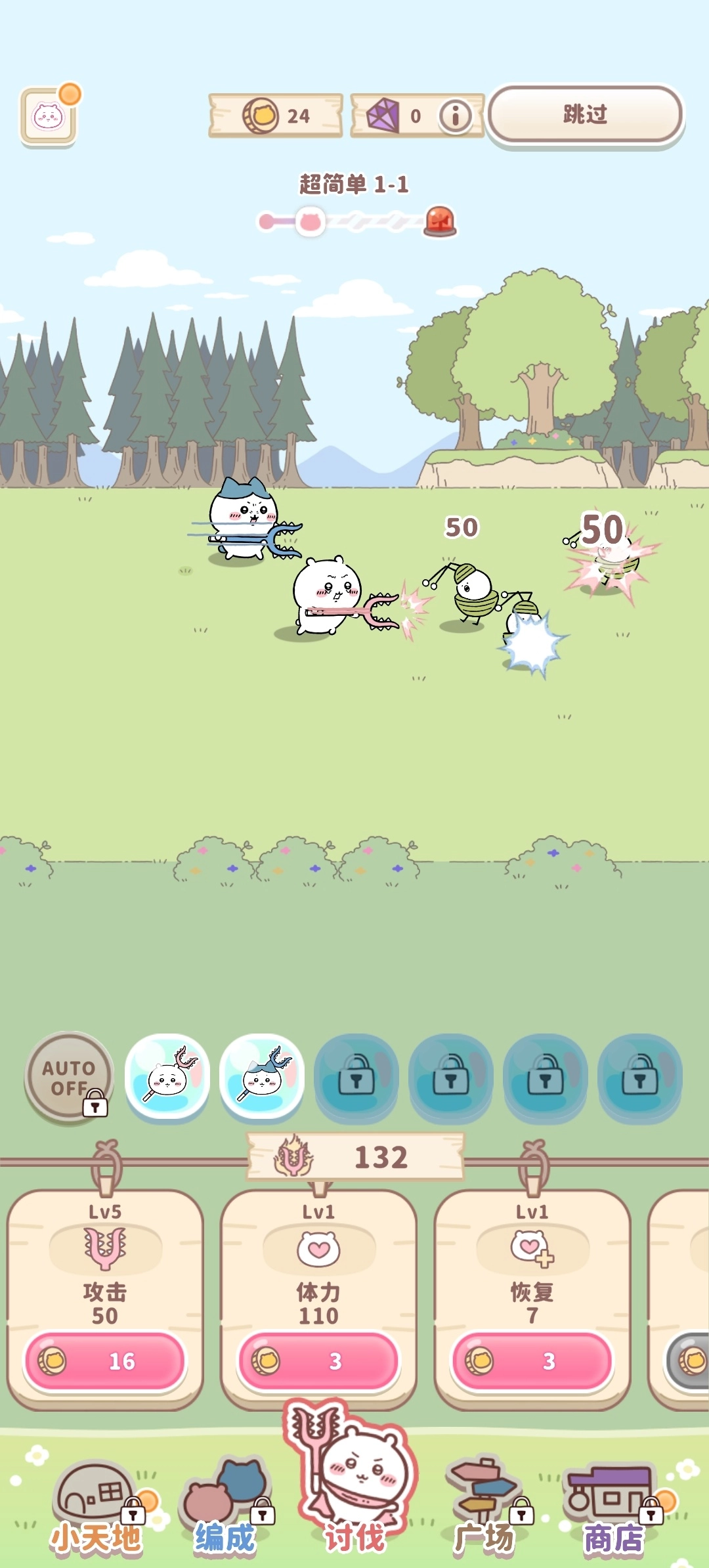Image resolution: width=709 pixels, height=1568 pixels.
Task: Upgrade 恢复 for 3 coins
Action: (x=532, y=1361)
